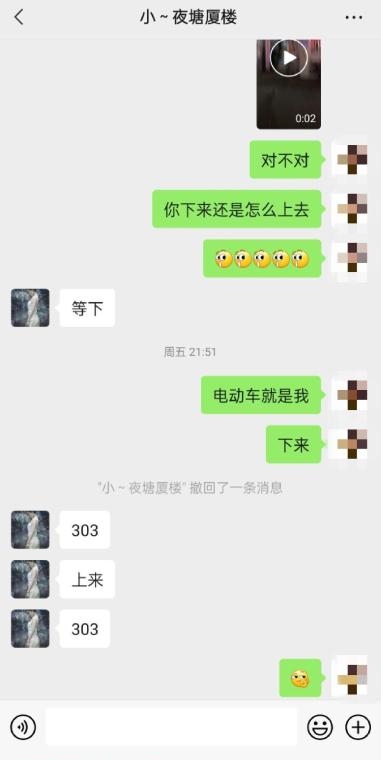Switch to voice message input

pyautogui.click(x=23, y=727)
